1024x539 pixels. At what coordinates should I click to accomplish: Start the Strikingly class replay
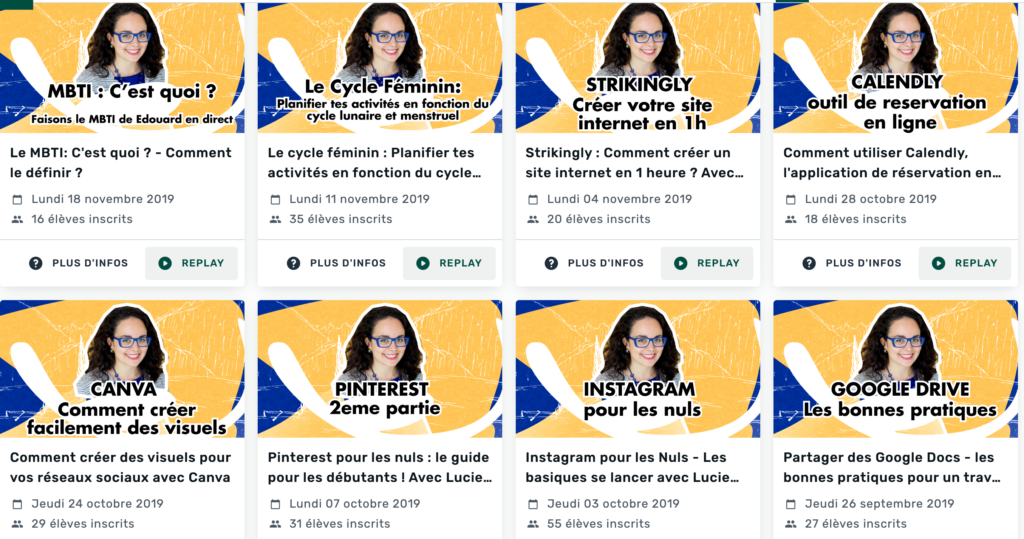pyautogui.click(x=708, y=263)
